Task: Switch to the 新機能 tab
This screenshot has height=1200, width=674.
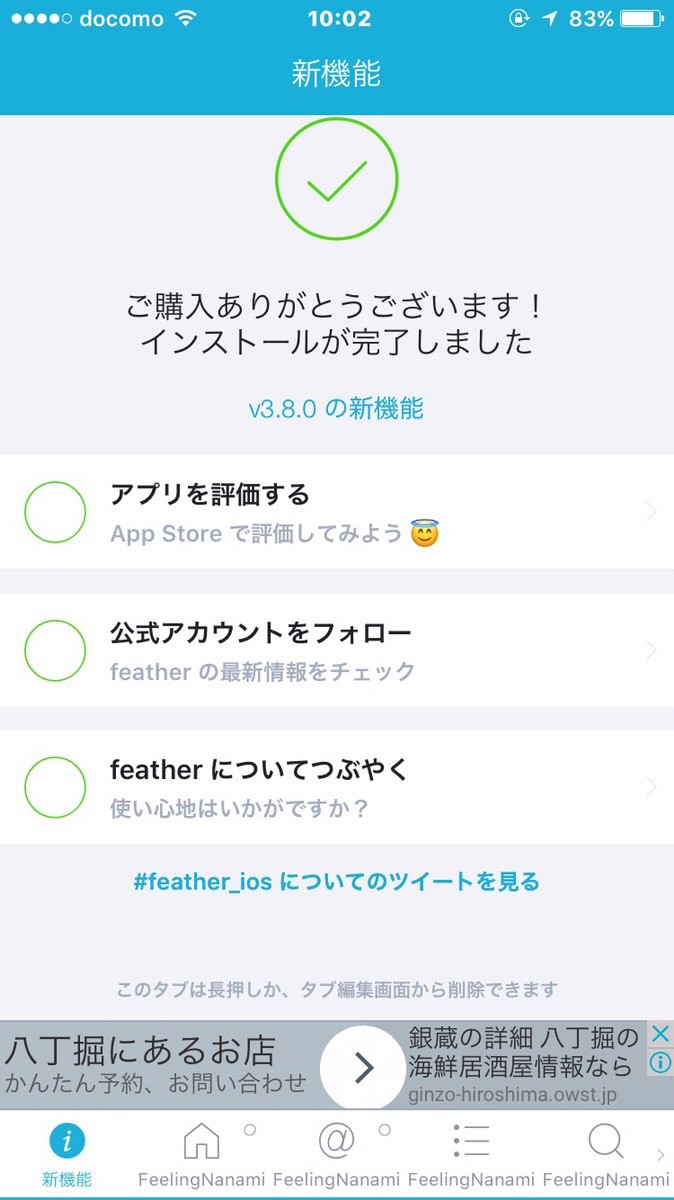Action: [x=67, y=1153]
